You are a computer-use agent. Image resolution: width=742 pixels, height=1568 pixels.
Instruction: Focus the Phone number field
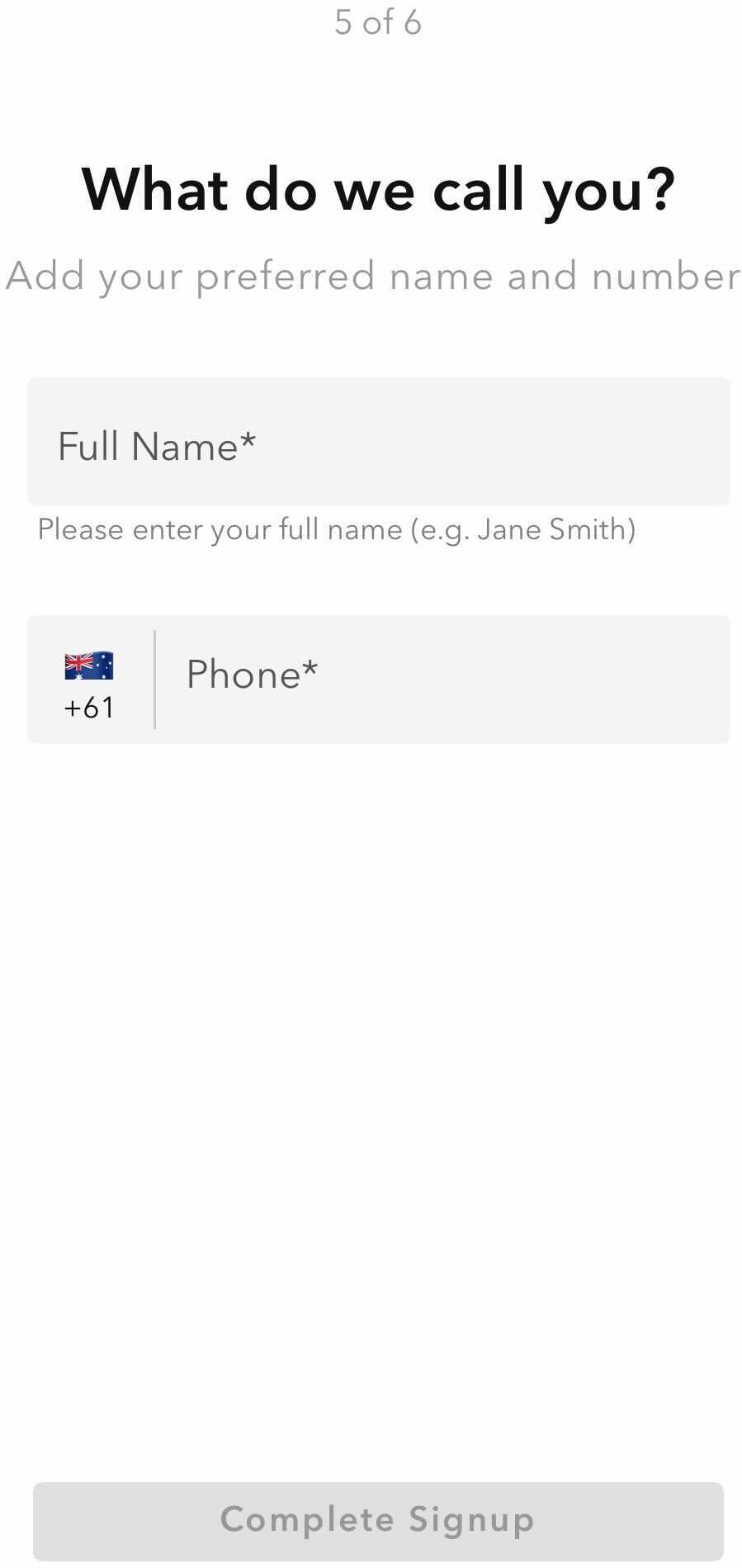[x=442, y=677]
